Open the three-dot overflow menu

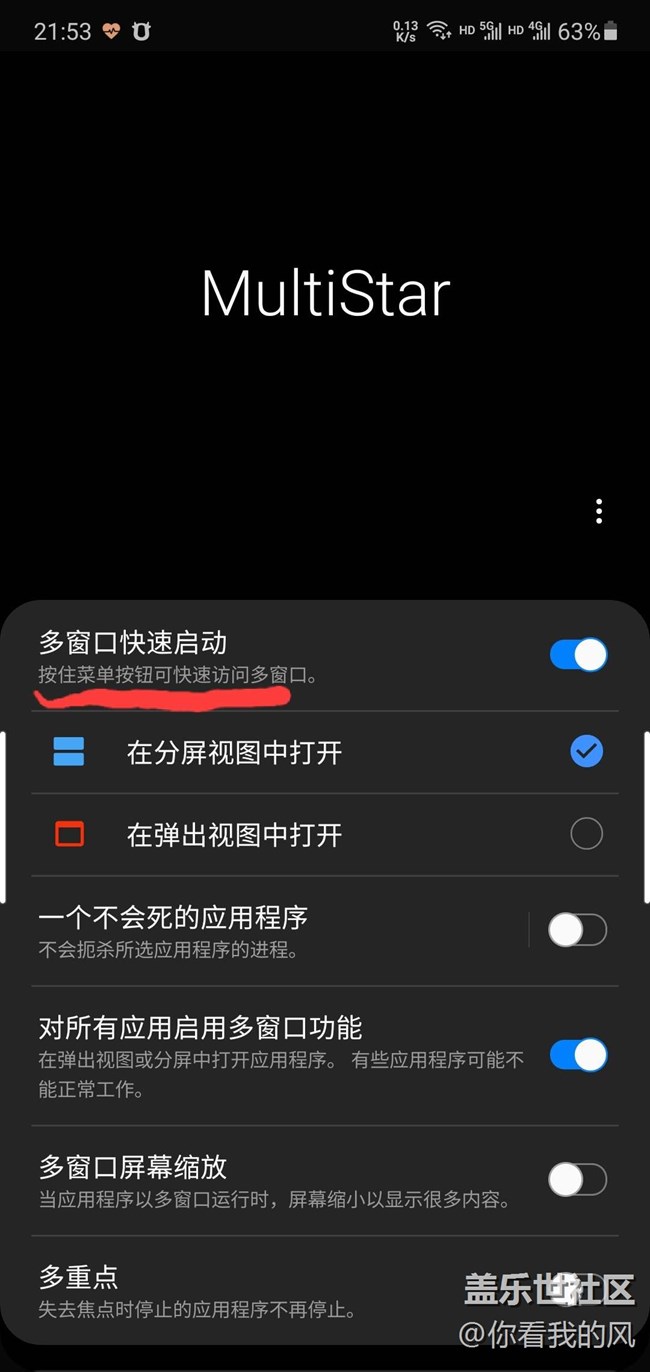(599, 511)
